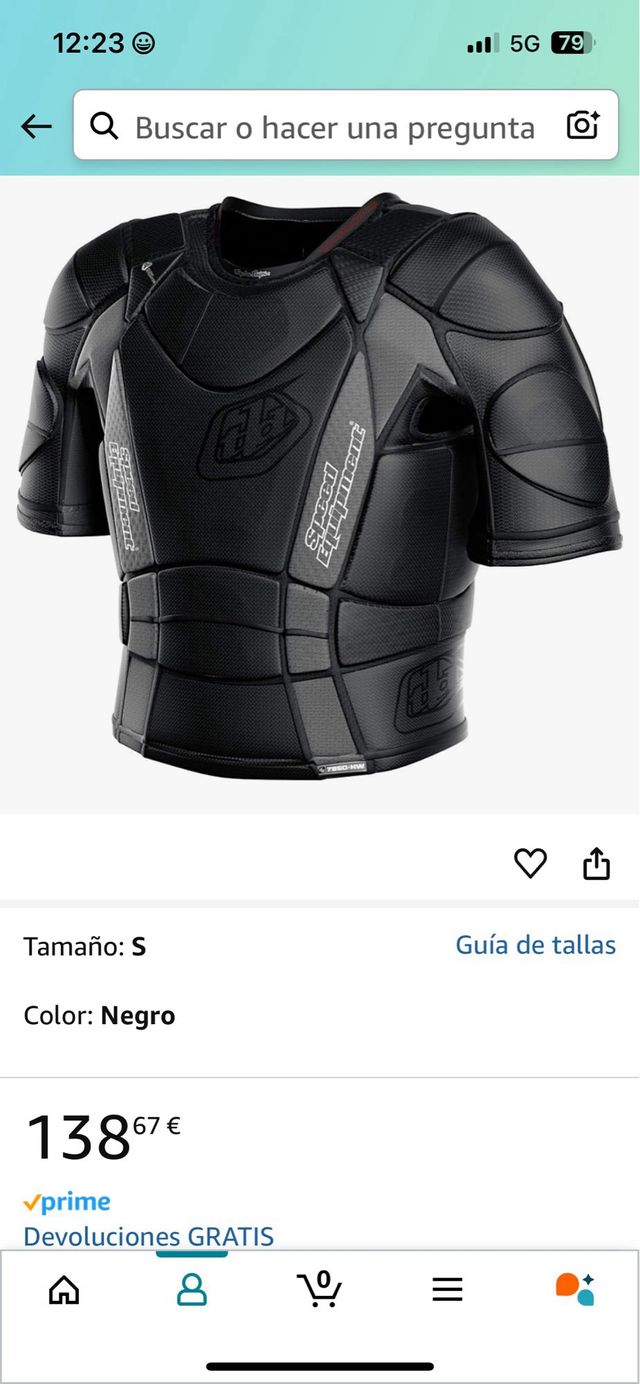Share this product
This screenshot has height=1384, width=640.
pyautogui.click(x=596, y=863)
